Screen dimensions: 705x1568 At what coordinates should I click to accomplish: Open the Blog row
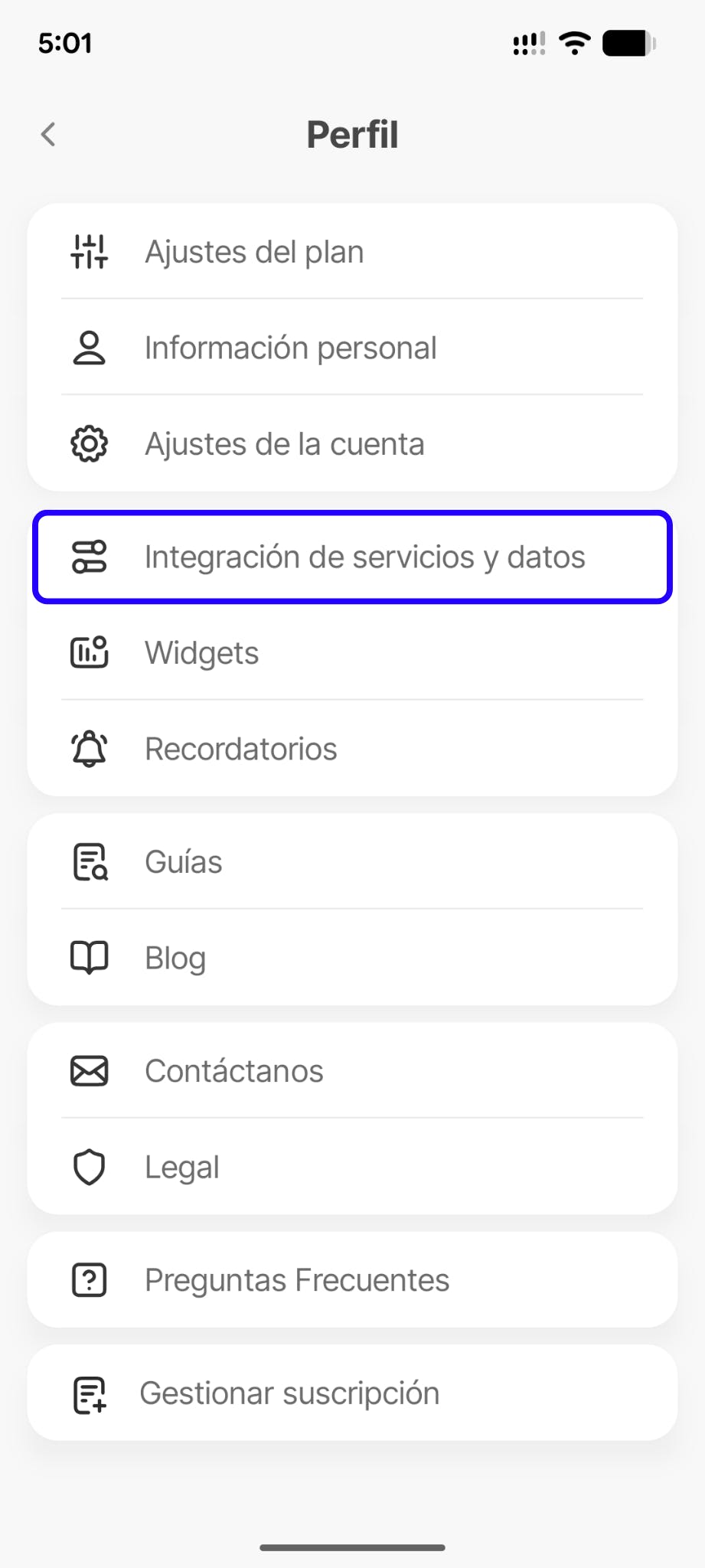coord(352,958)
